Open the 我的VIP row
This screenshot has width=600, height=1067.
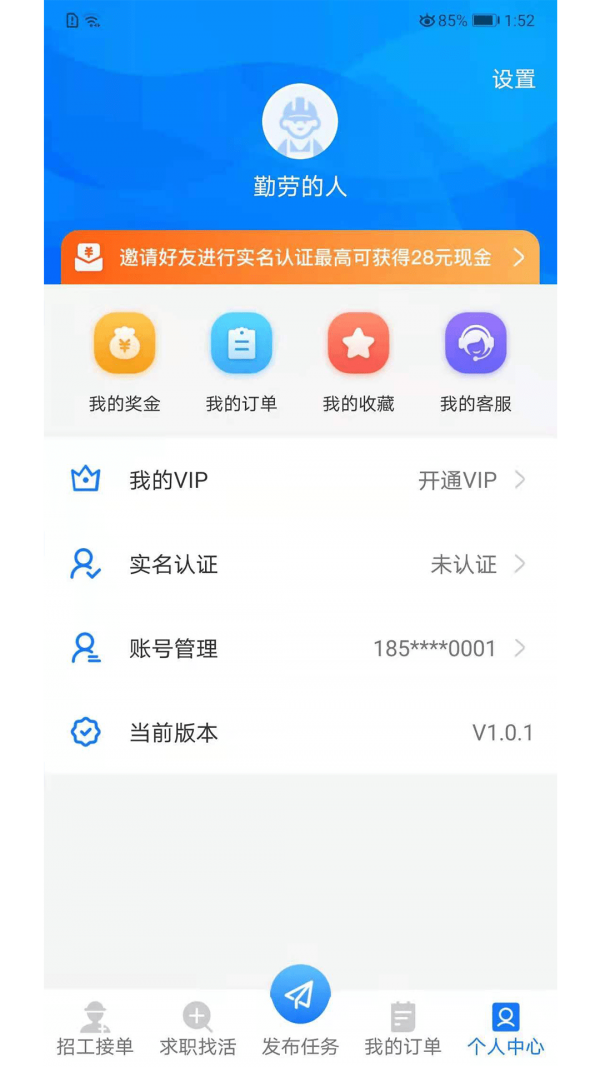pyautogui.click(x=300, y=480)
